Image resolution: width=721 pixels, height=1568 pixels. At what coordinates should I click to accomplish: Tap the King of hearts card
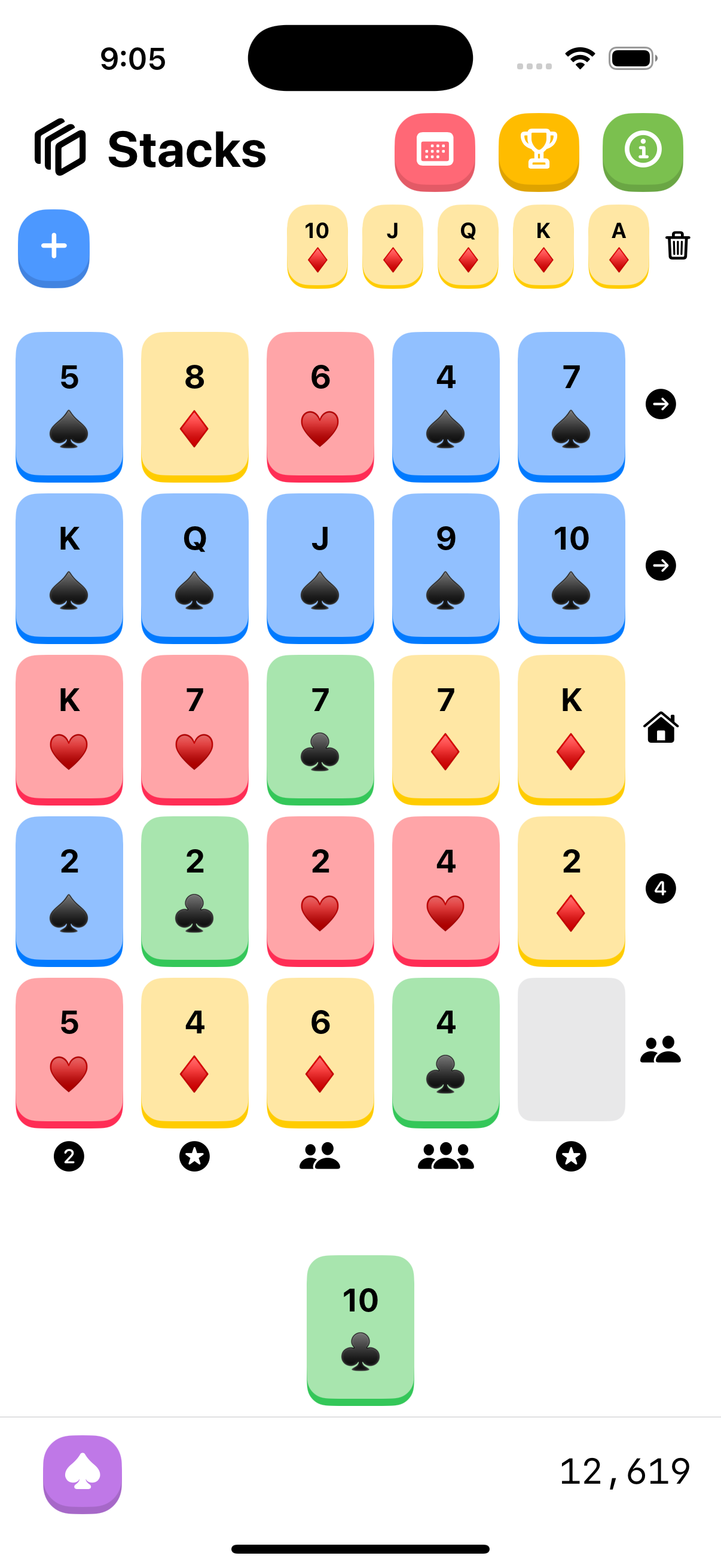[69, 728]
